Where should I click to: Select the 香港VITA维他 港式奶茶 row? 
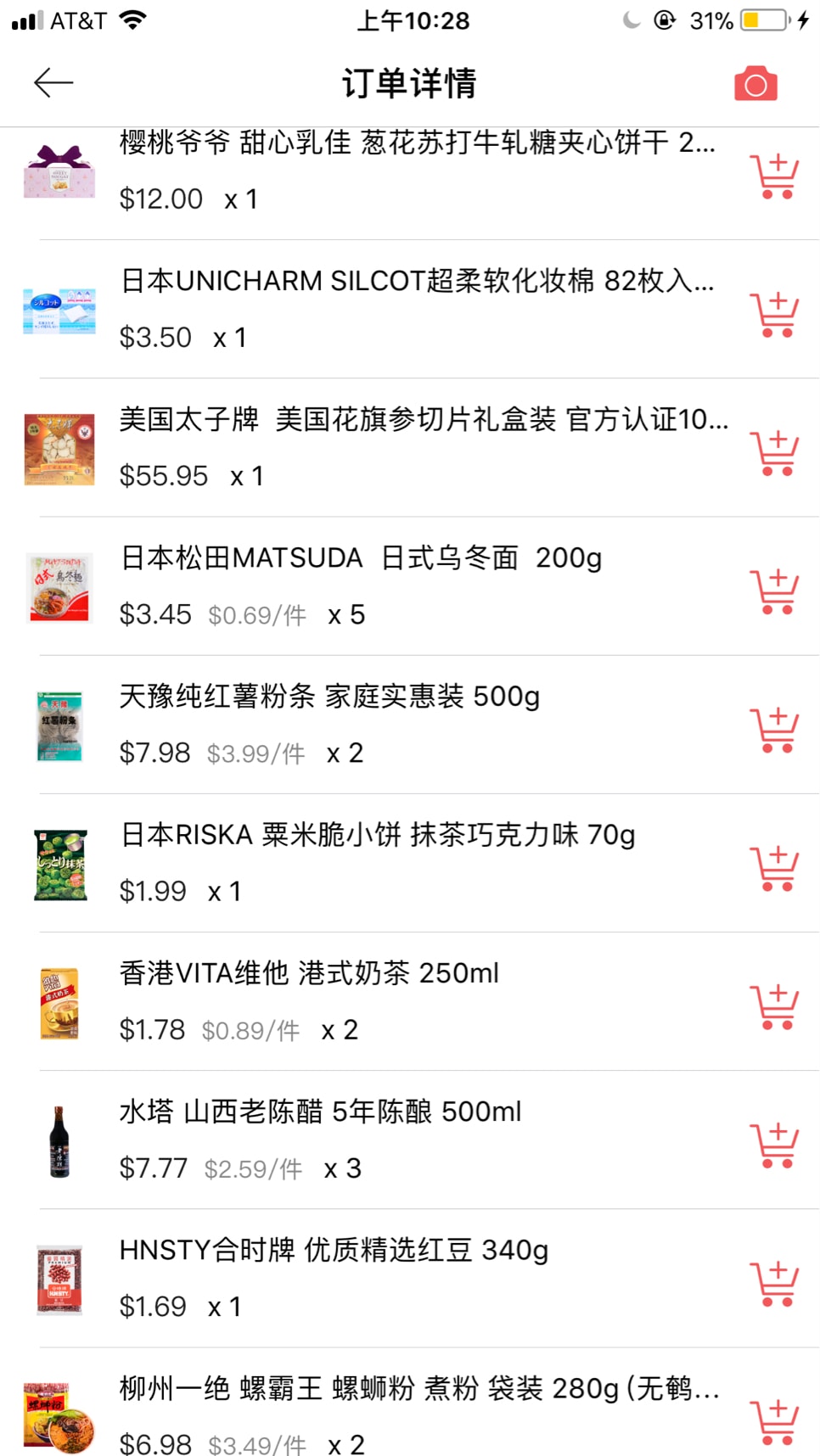point(309,973)
